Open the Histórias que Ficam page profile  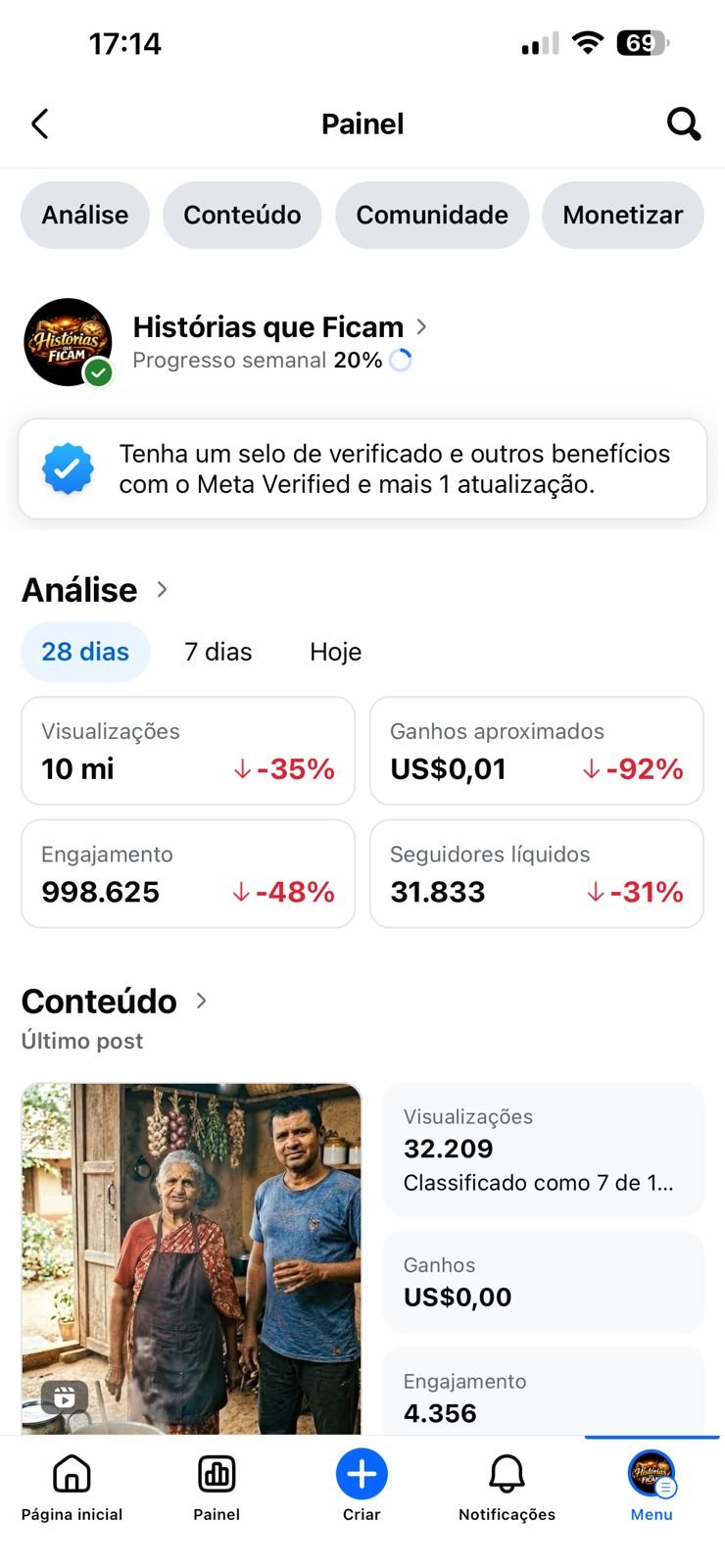[268, 327]
